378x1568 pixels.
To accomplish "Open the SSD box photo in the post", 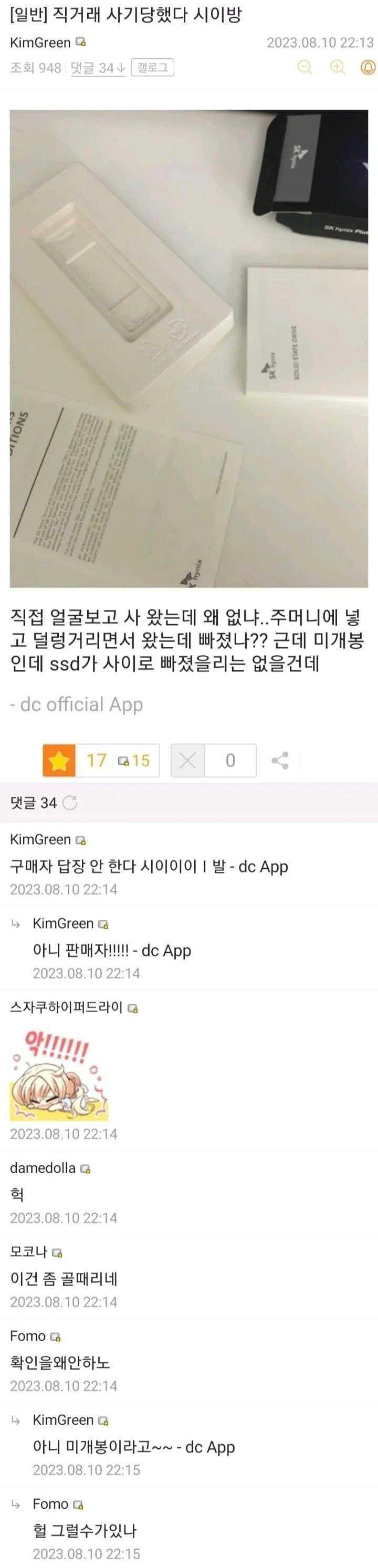I will pyautogui.click(x=188, y=348).
